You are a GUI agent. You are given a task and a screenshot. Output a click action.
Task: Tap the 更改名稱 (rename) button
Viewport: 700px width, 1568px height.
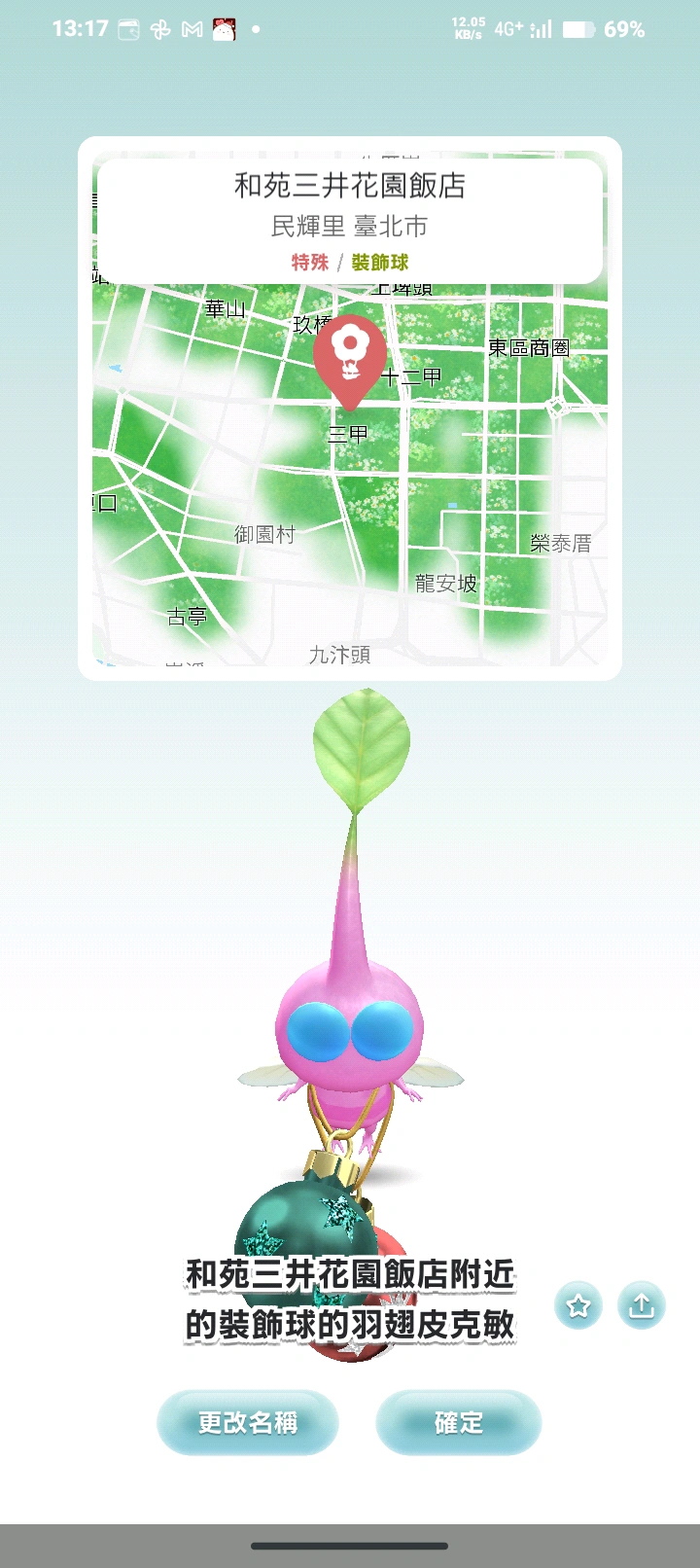tap(247, 1423)
